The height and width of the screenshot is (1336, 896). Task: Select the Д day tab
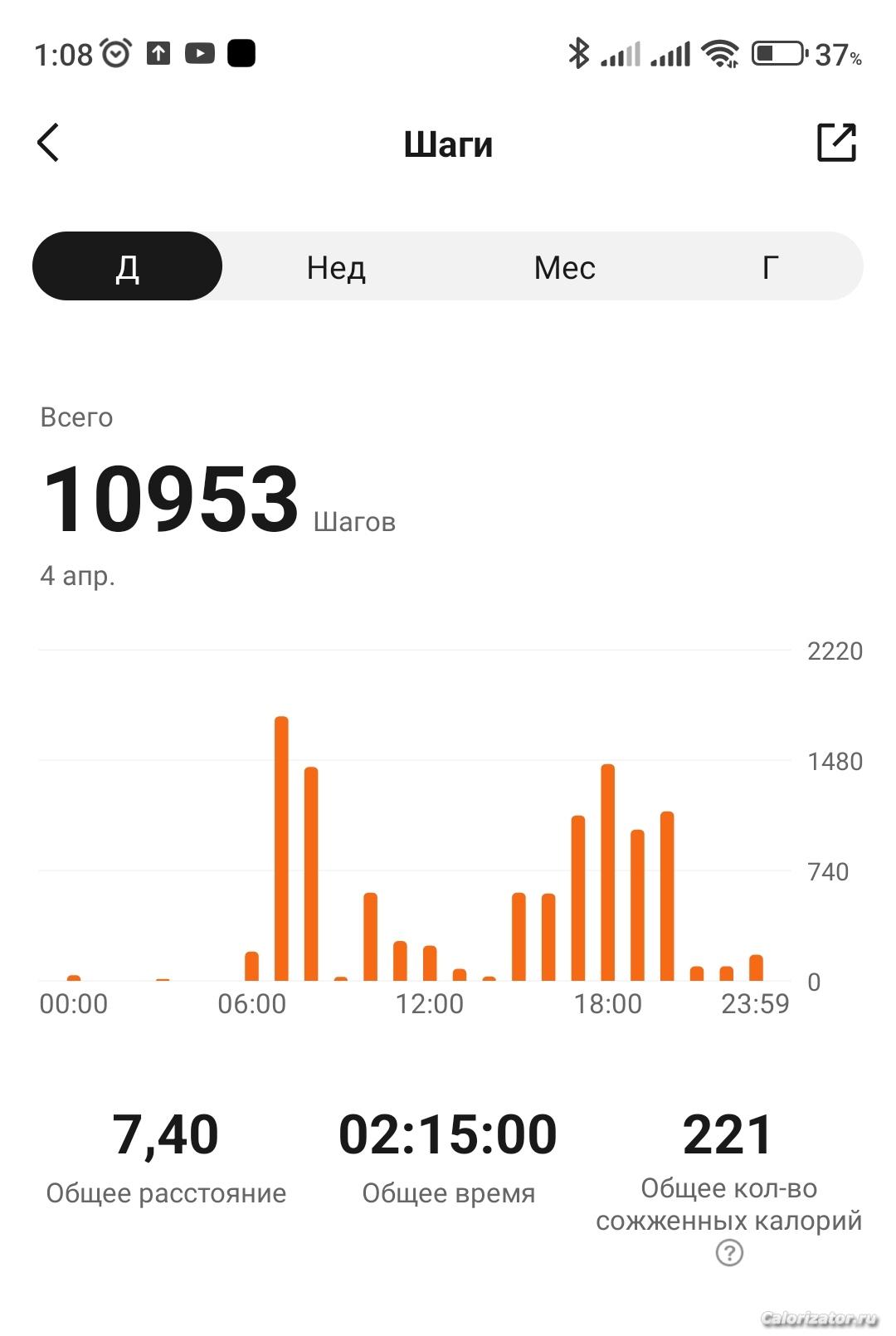128,266
